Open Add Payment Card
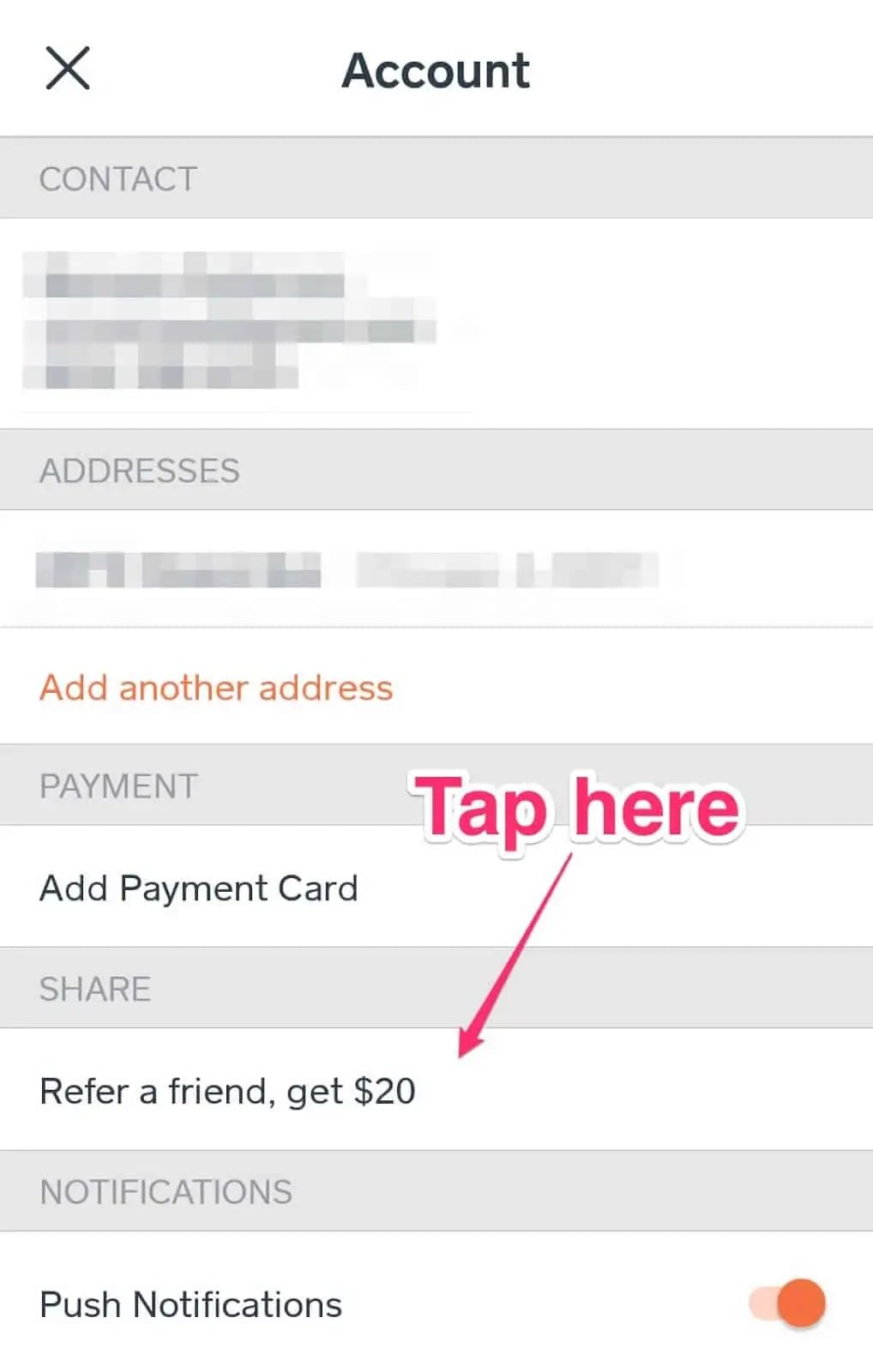The height and width of the screenshot is (1372, 873). pyautogui.click(x=199, y=888)
